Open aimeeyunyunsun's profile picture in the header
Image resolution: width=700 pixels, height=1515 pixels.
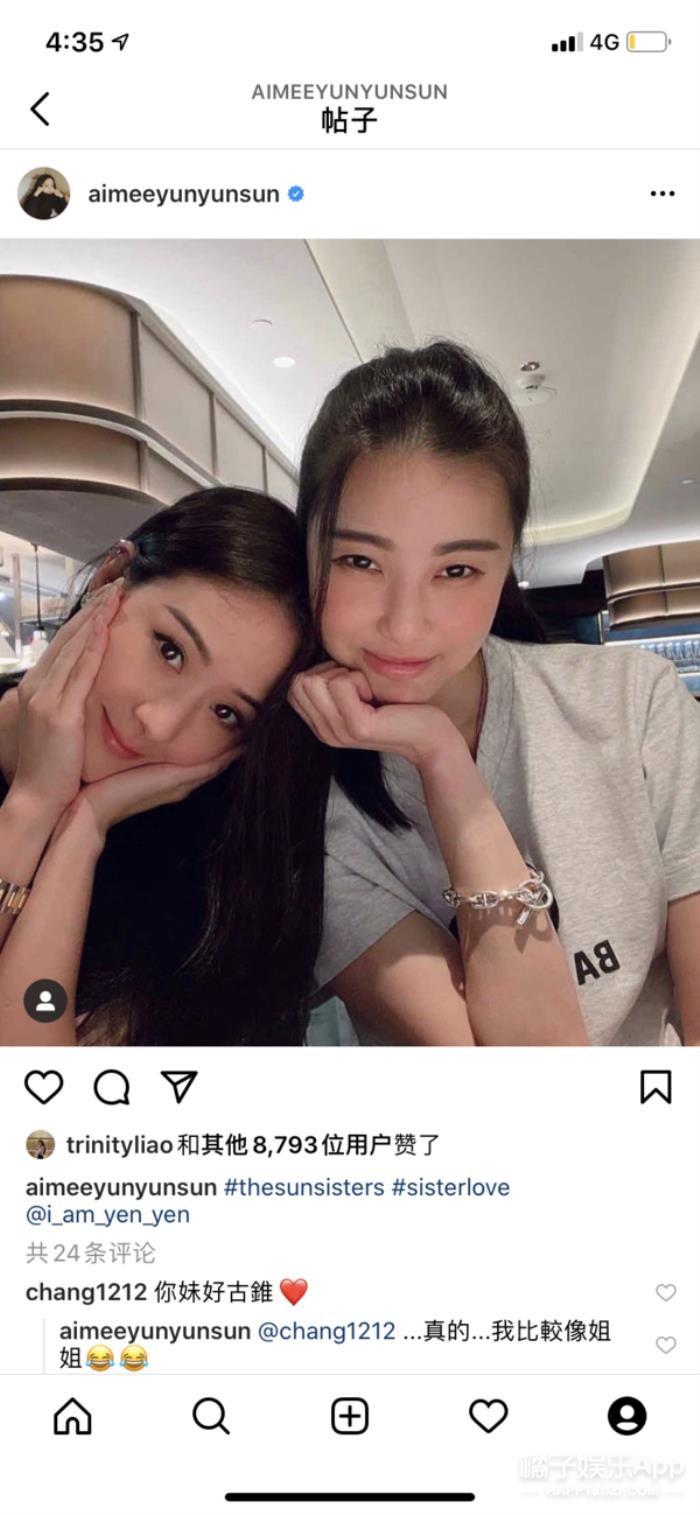[44, 194]
